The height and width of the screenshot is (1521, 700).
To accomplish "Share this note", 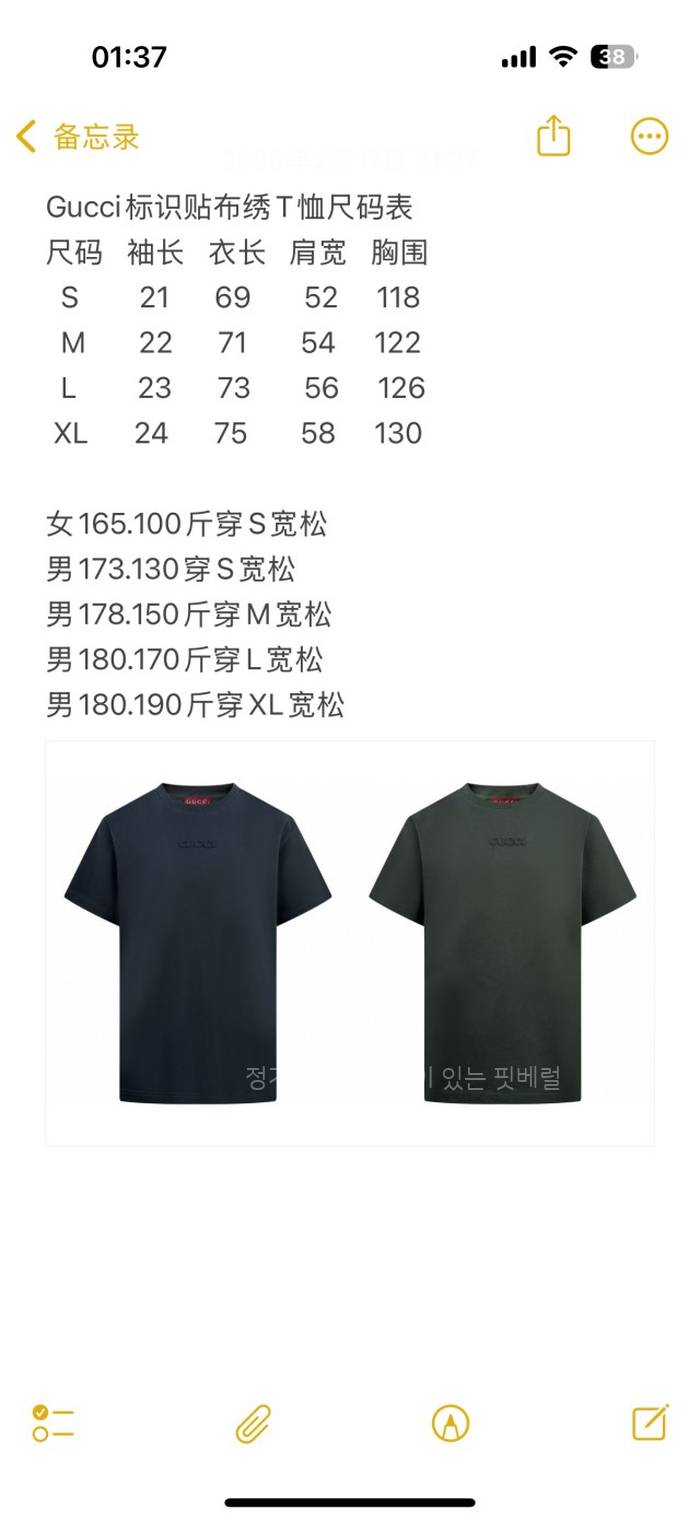I will tap(553, 136).
